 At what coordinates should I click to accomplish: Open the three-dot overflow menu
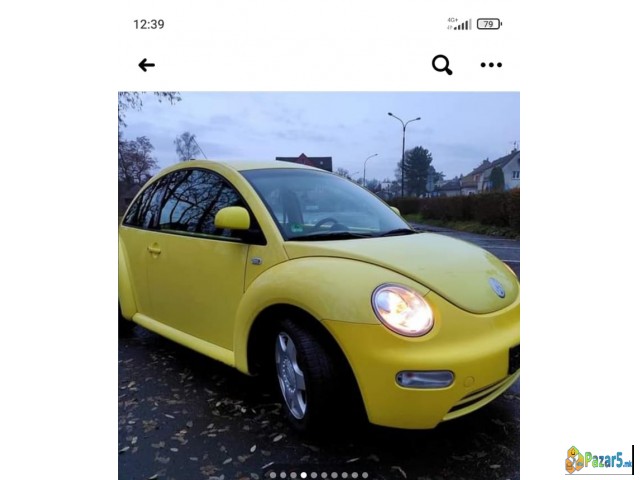(x=491, y=65)
